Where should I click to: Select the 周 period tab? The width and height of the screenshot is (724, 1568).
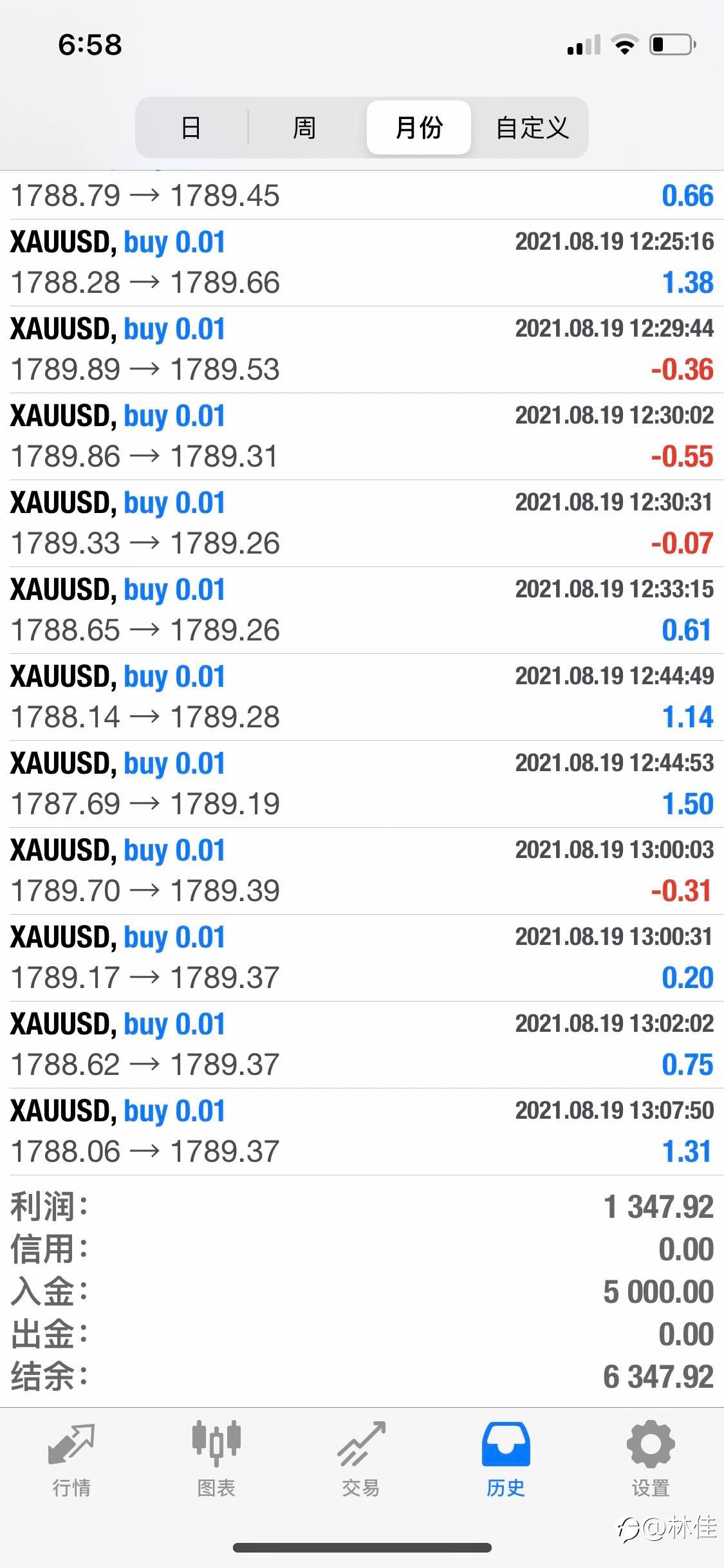click(304, 127)
